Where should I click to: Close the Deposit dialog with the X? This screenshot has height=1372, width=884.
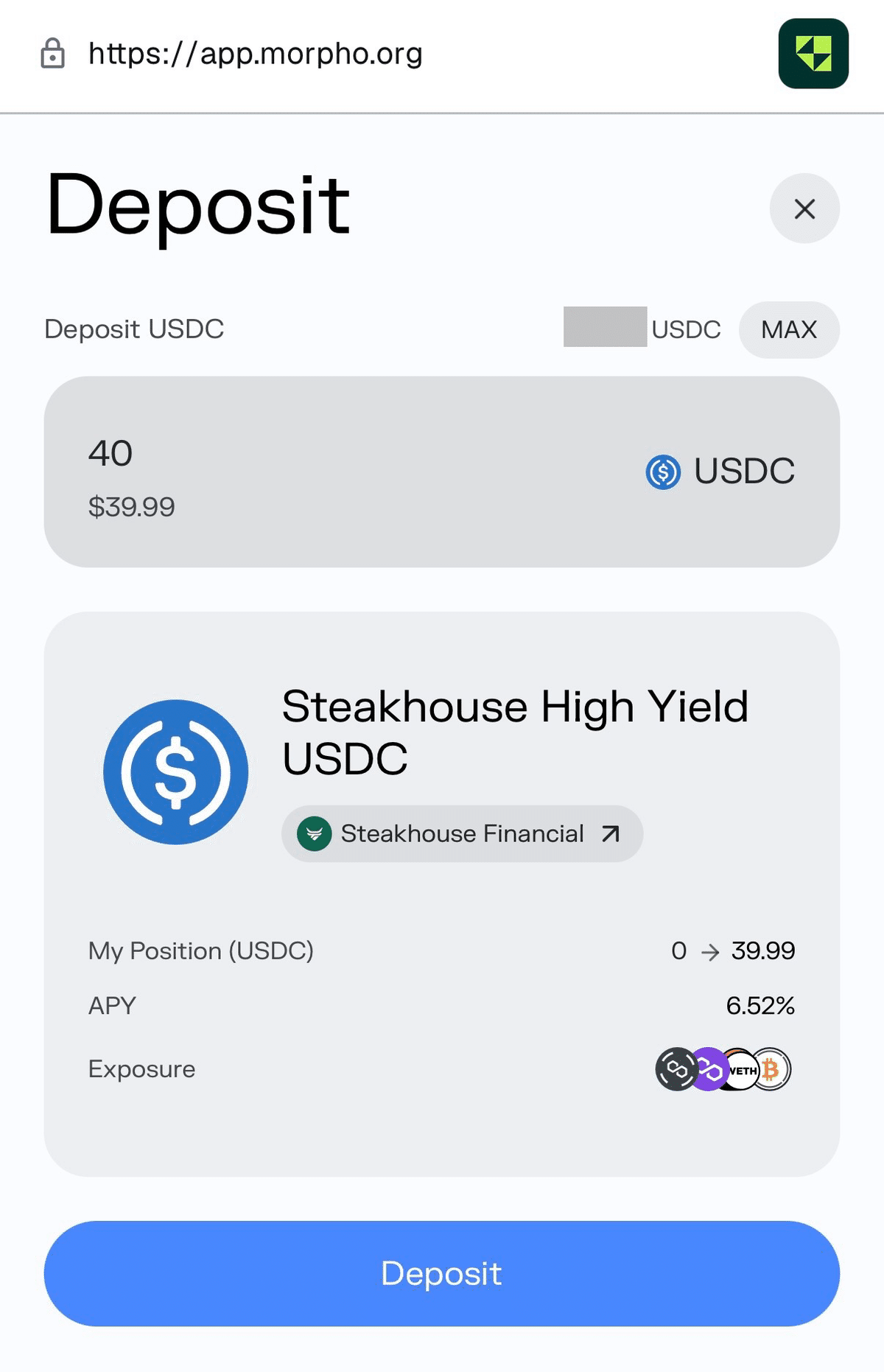click(x=804, y=209)
